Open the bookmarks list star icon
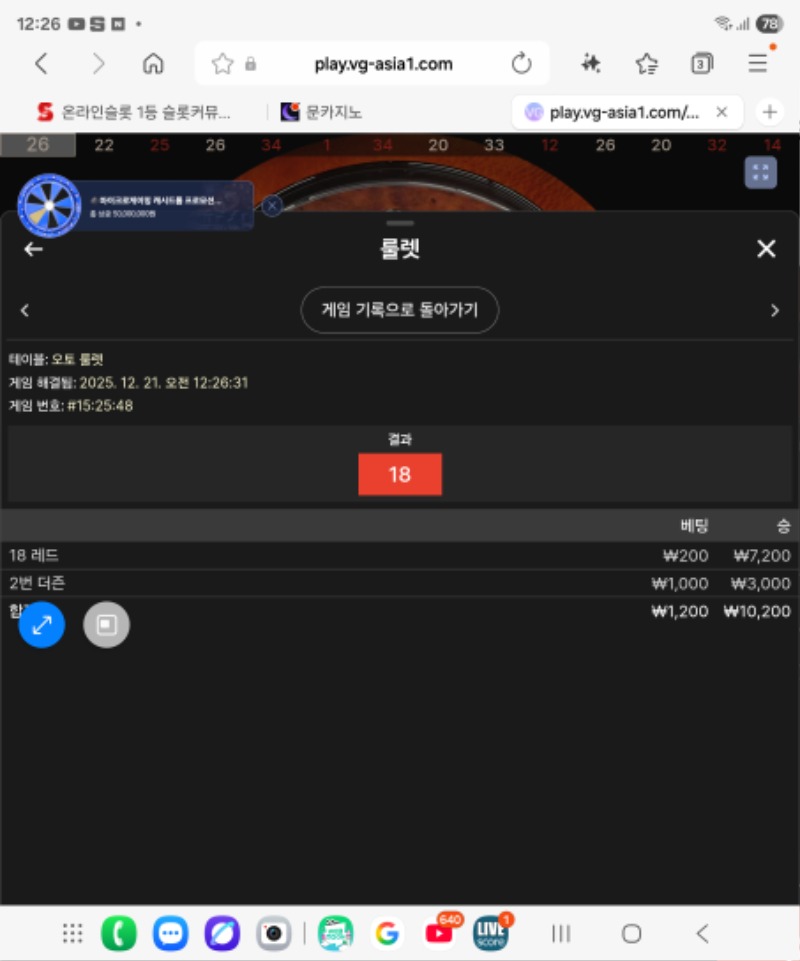Image resolution: width=800 pixels, height=961 pixels. (x=646, y=64)
